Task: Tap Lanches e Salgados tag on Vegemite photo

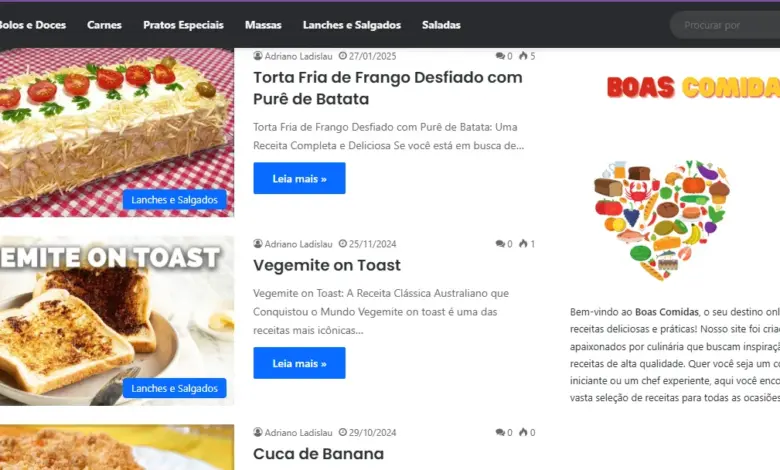Action: pos(174,388)
